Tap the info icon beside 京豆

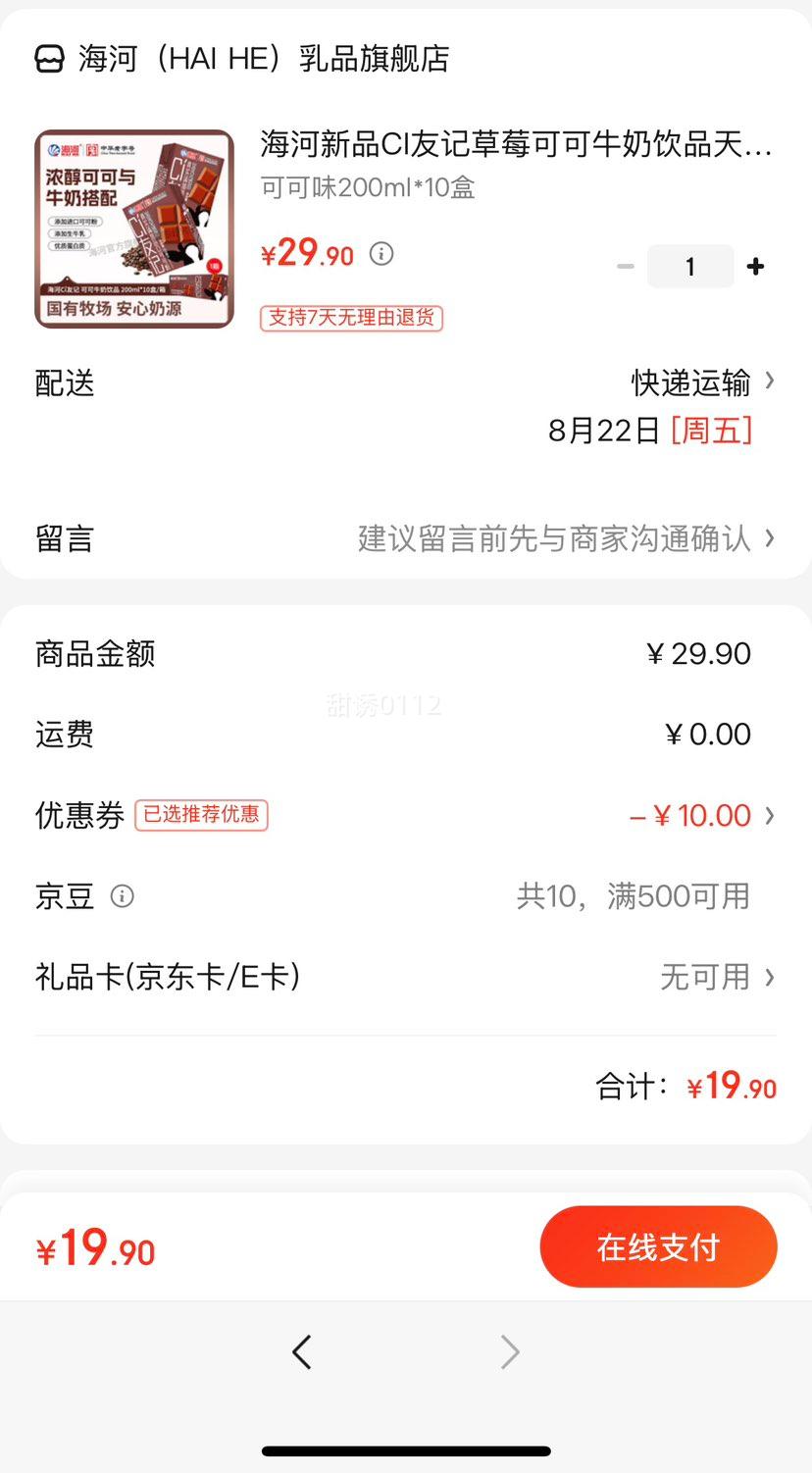point(122,896)
